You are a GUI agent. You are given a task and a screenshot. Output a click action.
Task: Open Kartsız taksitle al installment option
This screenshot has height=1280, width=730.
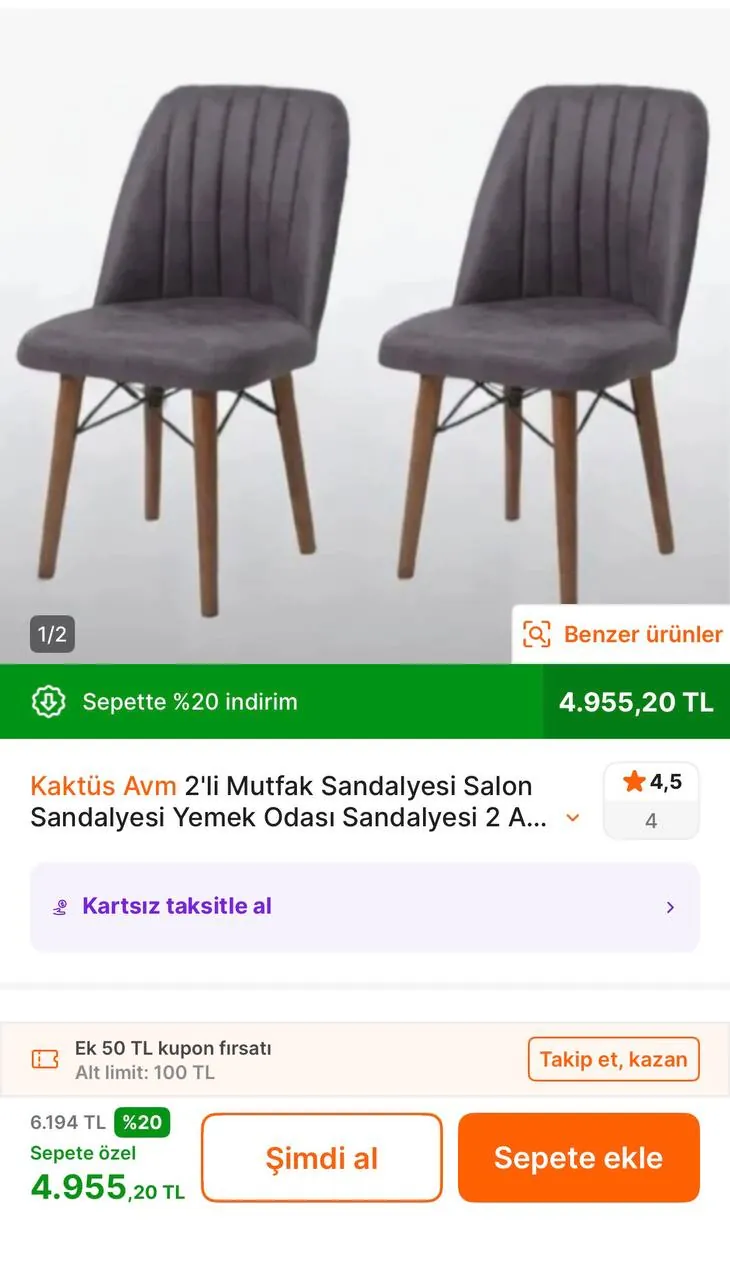click(365, 907)
